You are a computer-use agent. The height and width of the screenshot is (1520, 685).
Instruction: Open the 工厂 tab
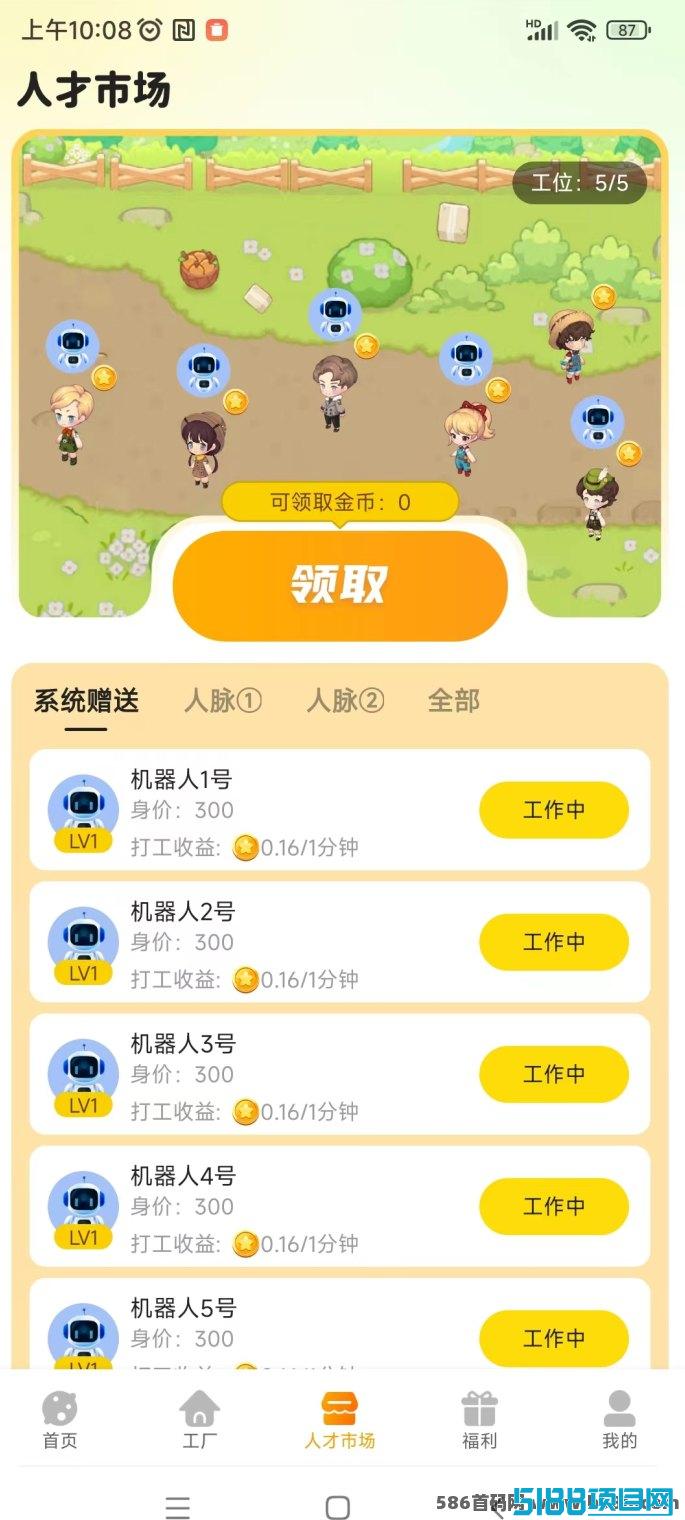pyautogui.click(x=199, y=1420)
